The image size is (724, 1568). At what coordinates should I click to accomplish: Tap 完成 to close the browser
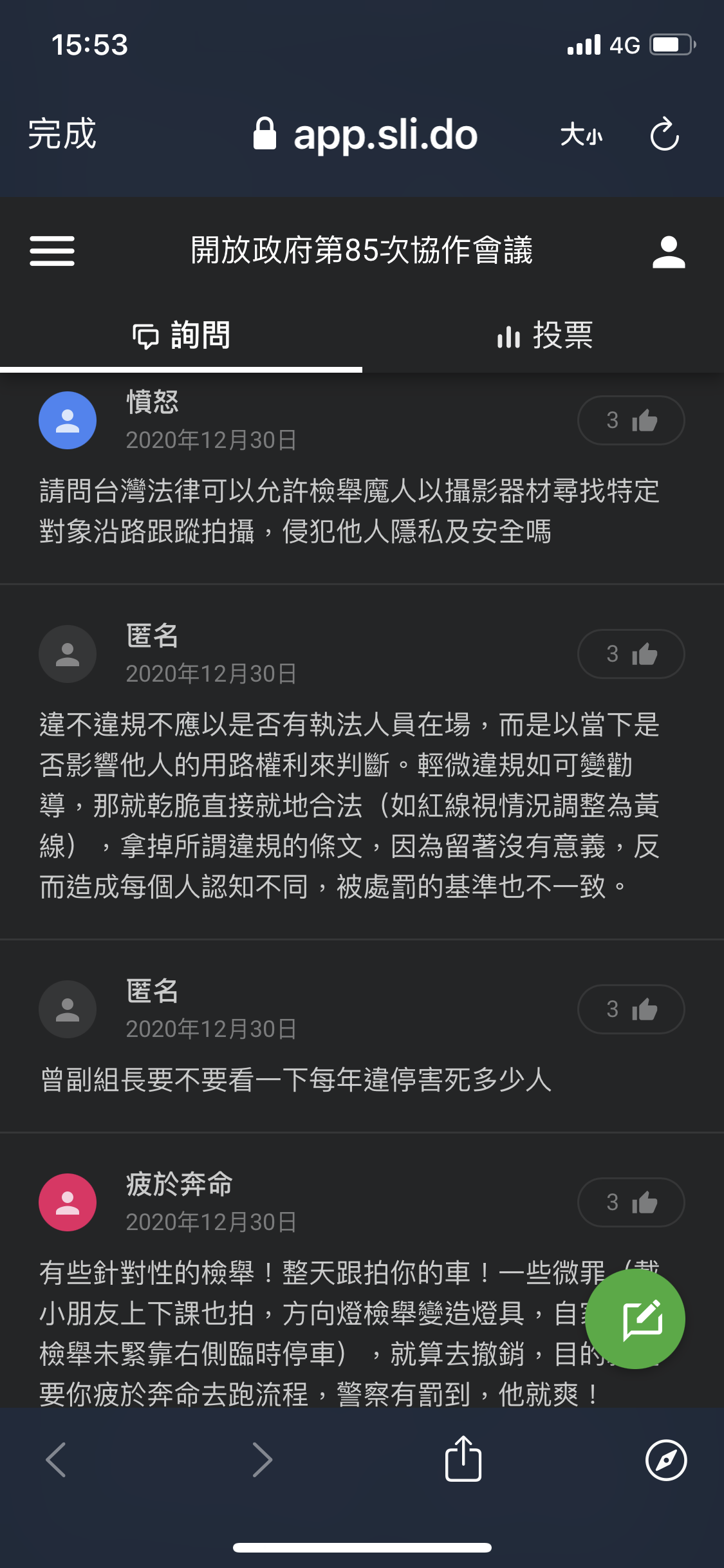pyautogui.click(x=62, y=134)
